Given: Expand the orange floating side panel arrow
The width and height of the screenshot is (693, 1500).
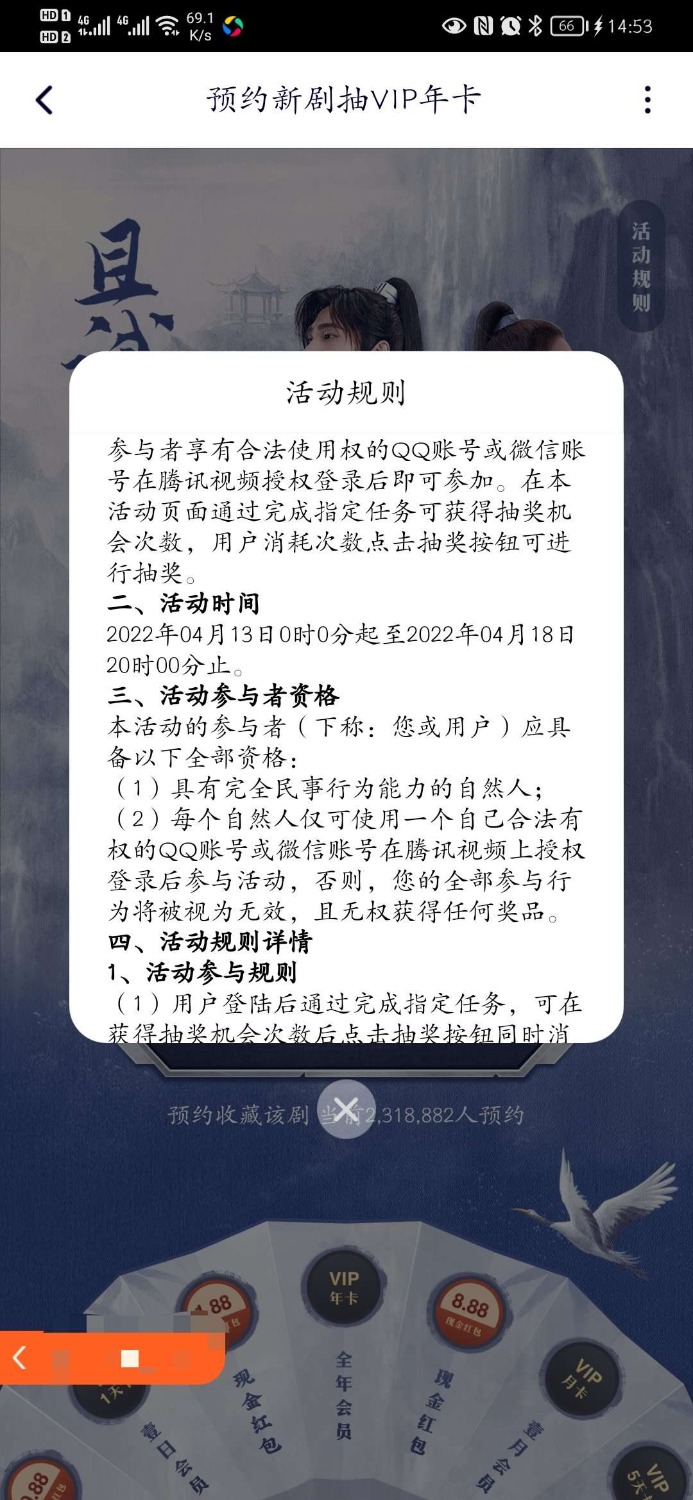Looking at the screenshot, I should tap(20, 1357).
